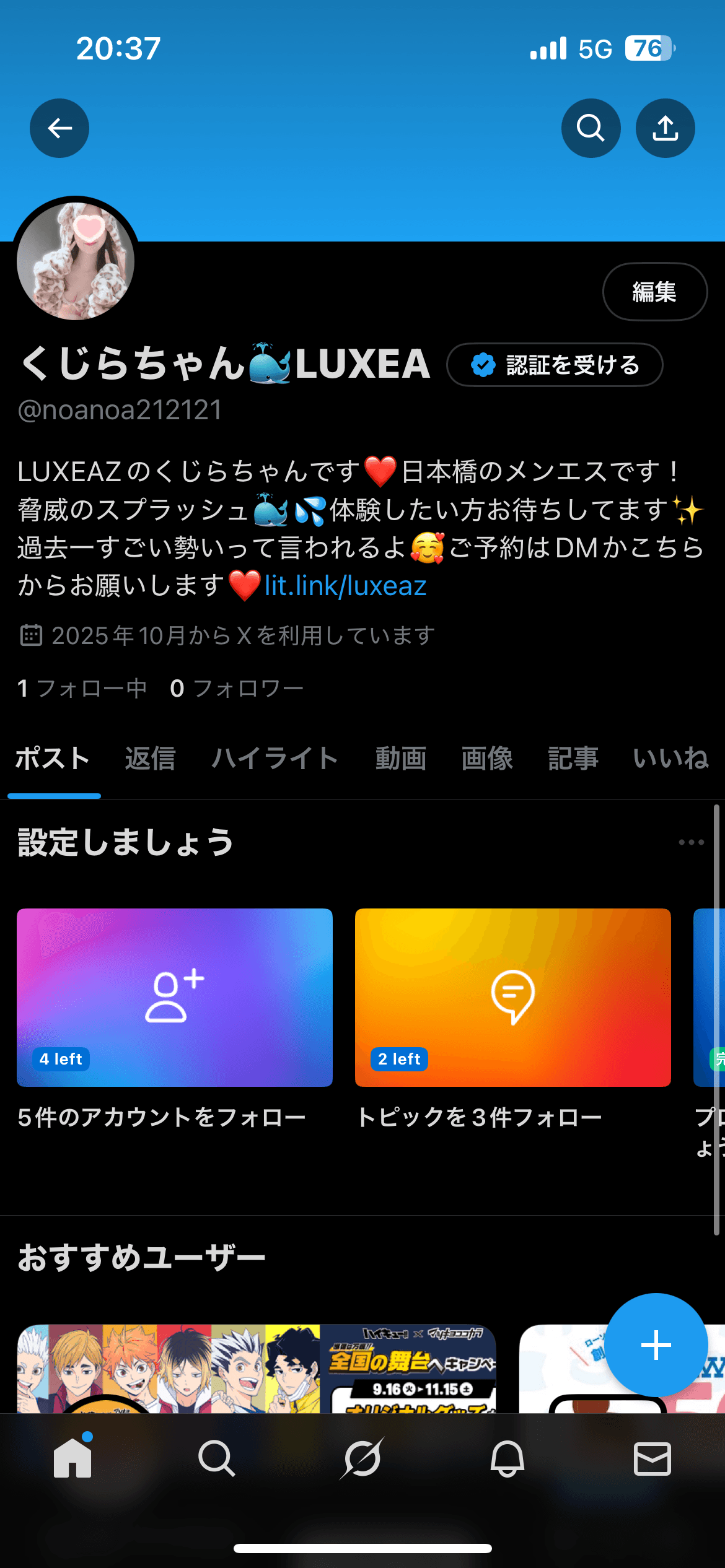Viewport: 725px width, 1568px height.
Task: Switch to the いいね likes tab
Action: [x=670, y=759]
